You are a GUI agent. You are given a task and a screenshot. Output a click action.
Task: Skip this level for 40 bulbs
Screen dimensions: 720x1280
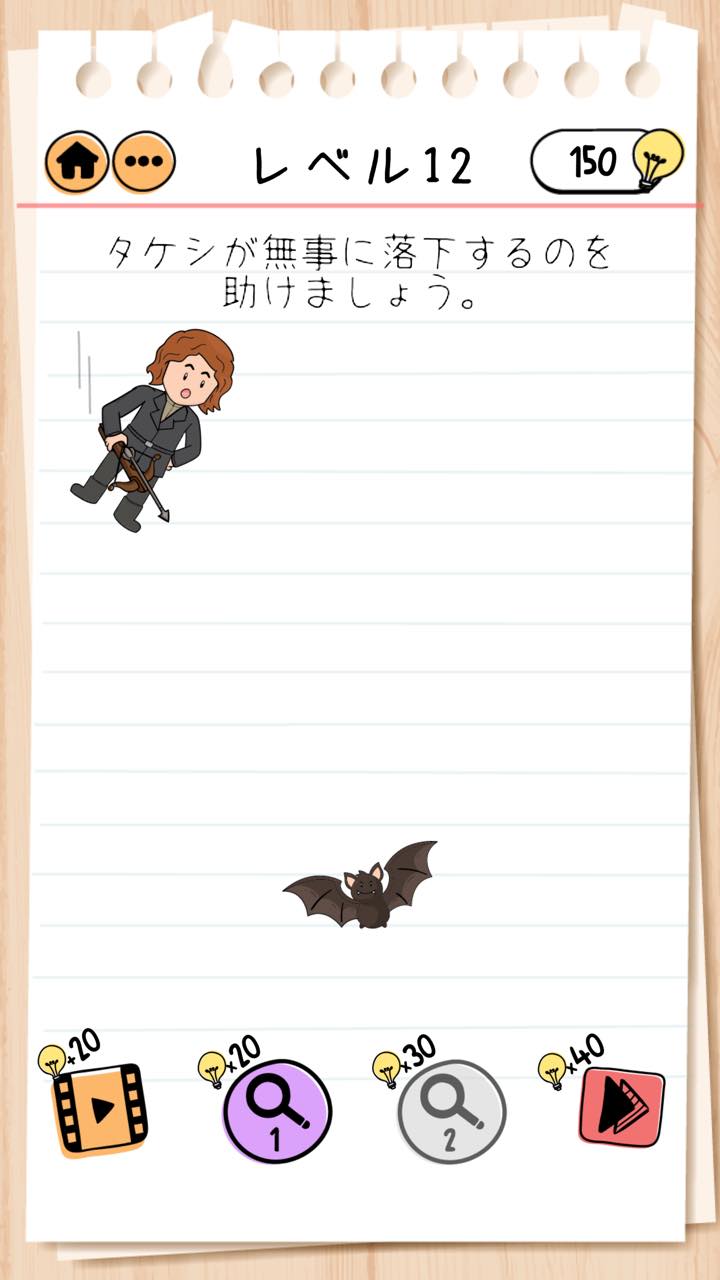coord(621,1107)
